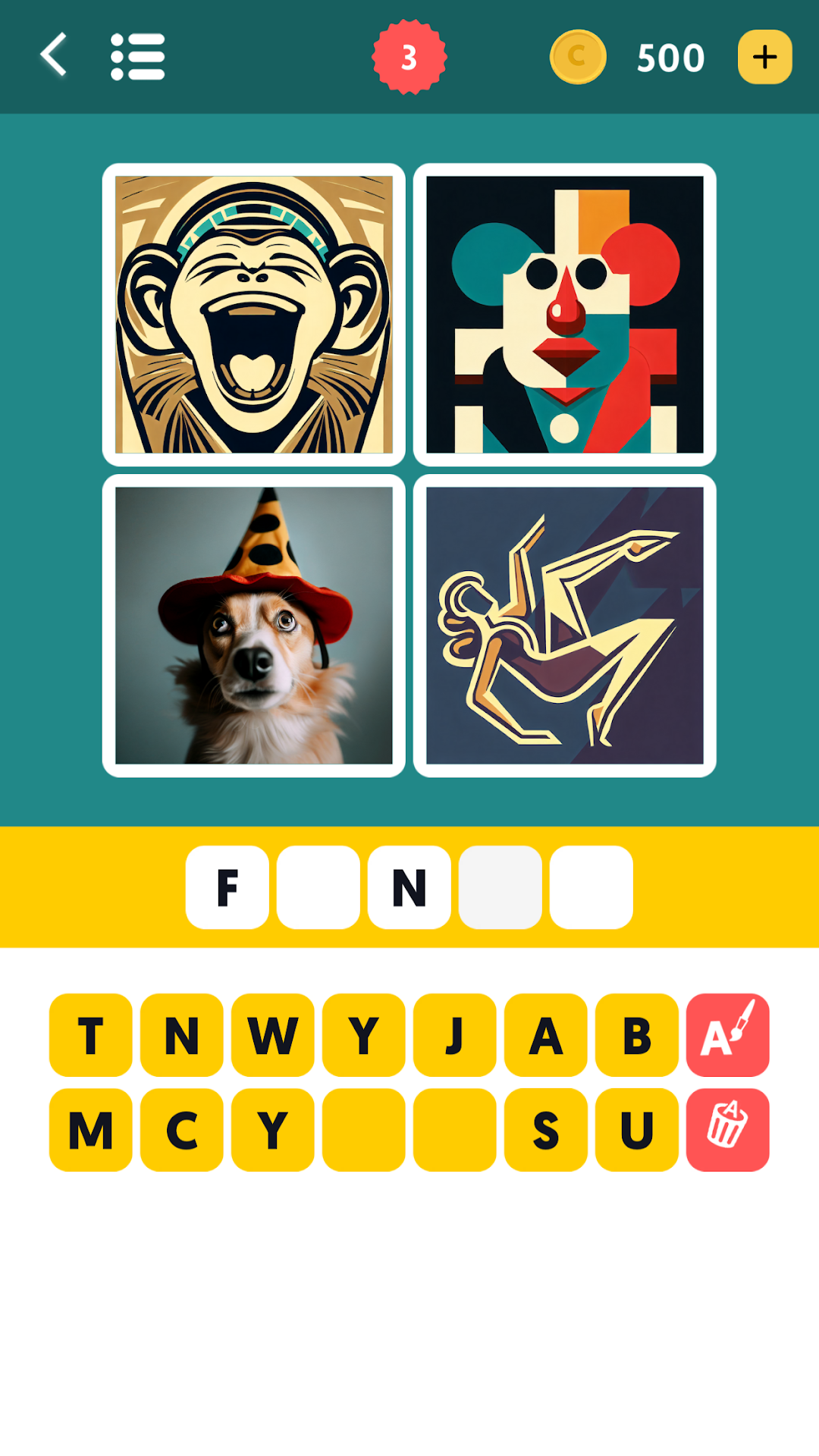The image size is (819, 1456).
Task: Tap the letter C tile
Action: 182,1130
